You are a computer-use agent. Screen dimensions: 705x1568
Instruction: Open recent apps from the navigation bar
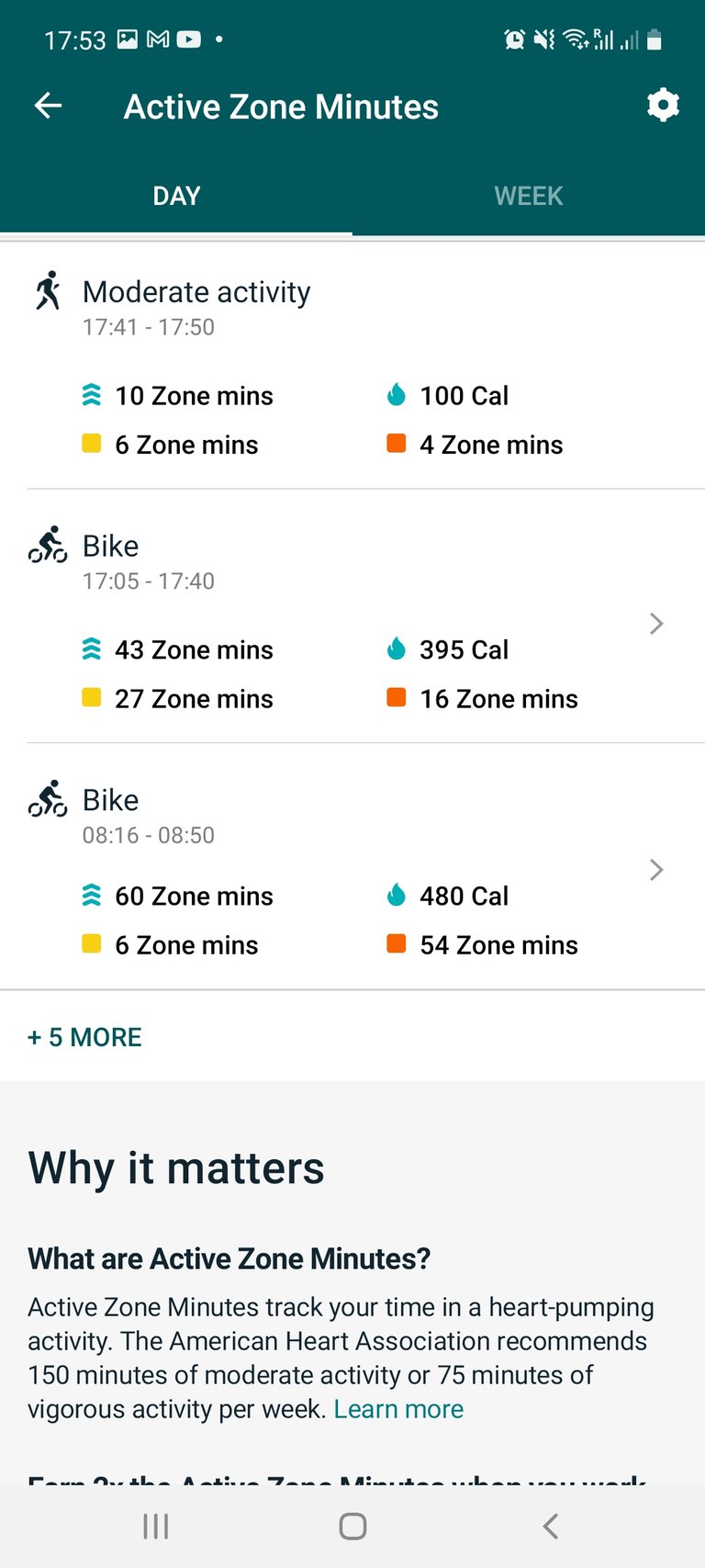click(156, 1527)
